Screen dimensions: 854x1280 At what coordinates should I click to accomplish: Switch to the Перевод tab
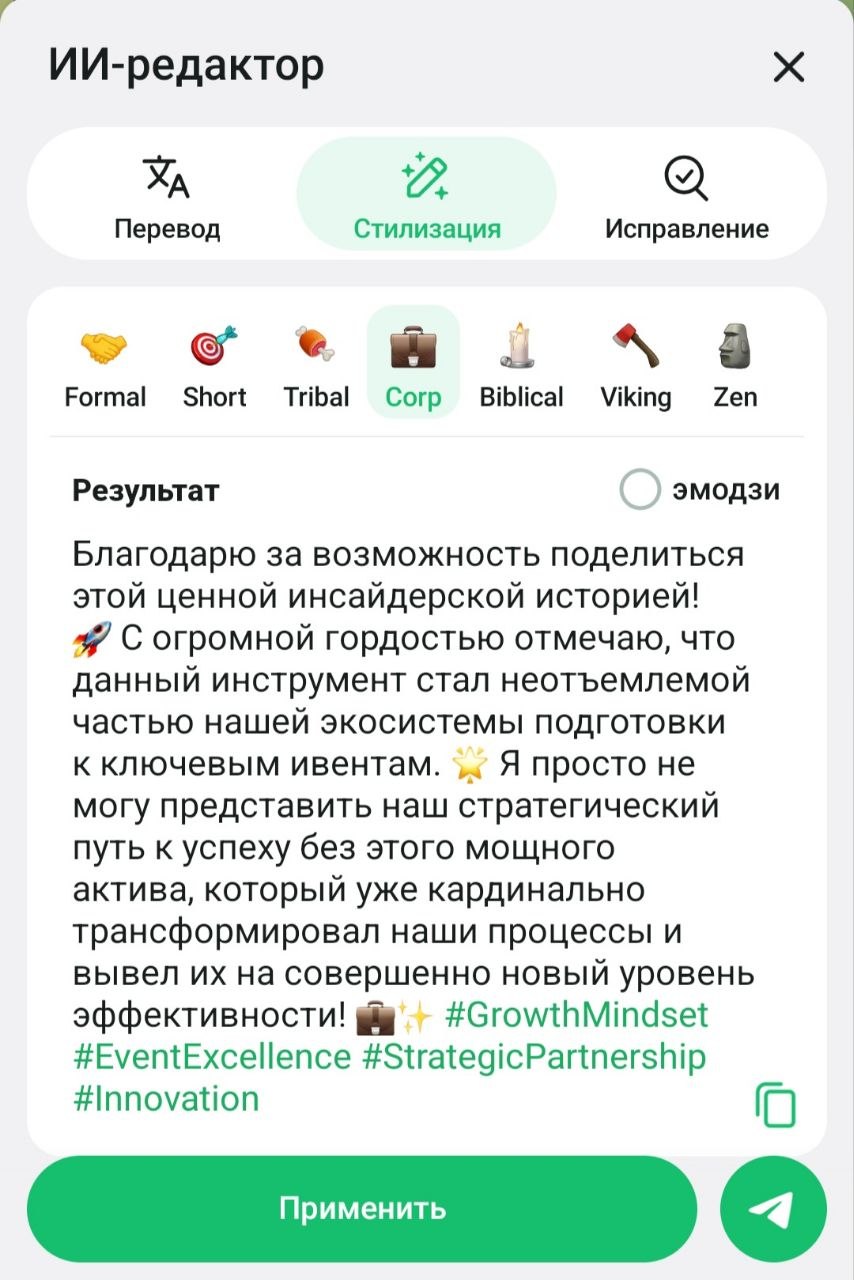(x=167, y=195)
